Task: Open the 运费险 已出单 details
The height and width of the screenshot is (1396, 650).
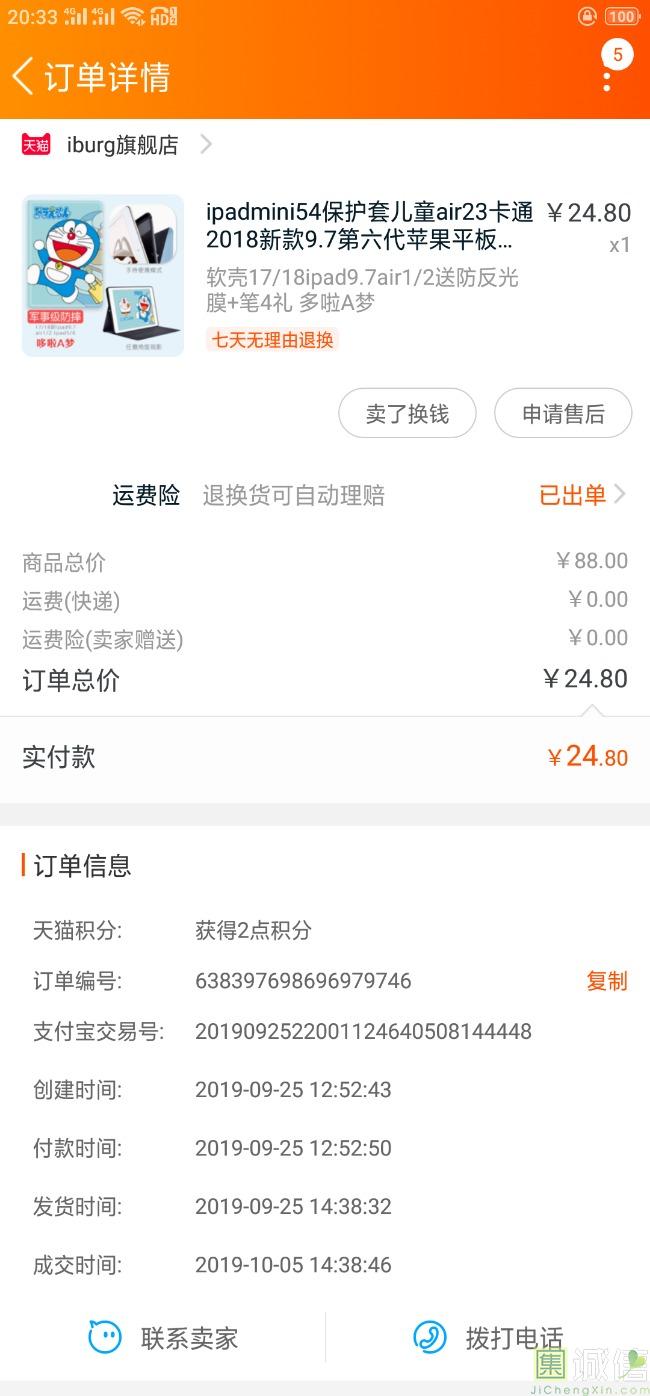Action: pyautogui.click(x=582, y=495)
